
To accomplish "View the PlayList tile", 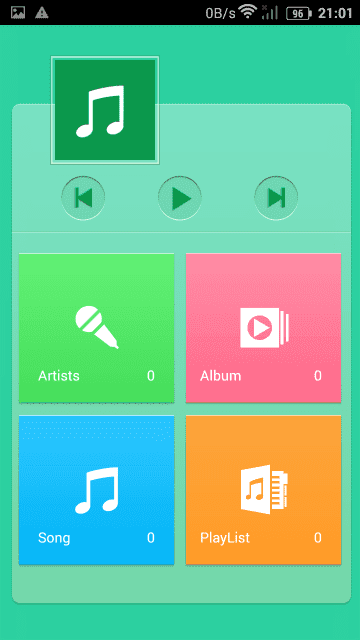I will 263,490.
